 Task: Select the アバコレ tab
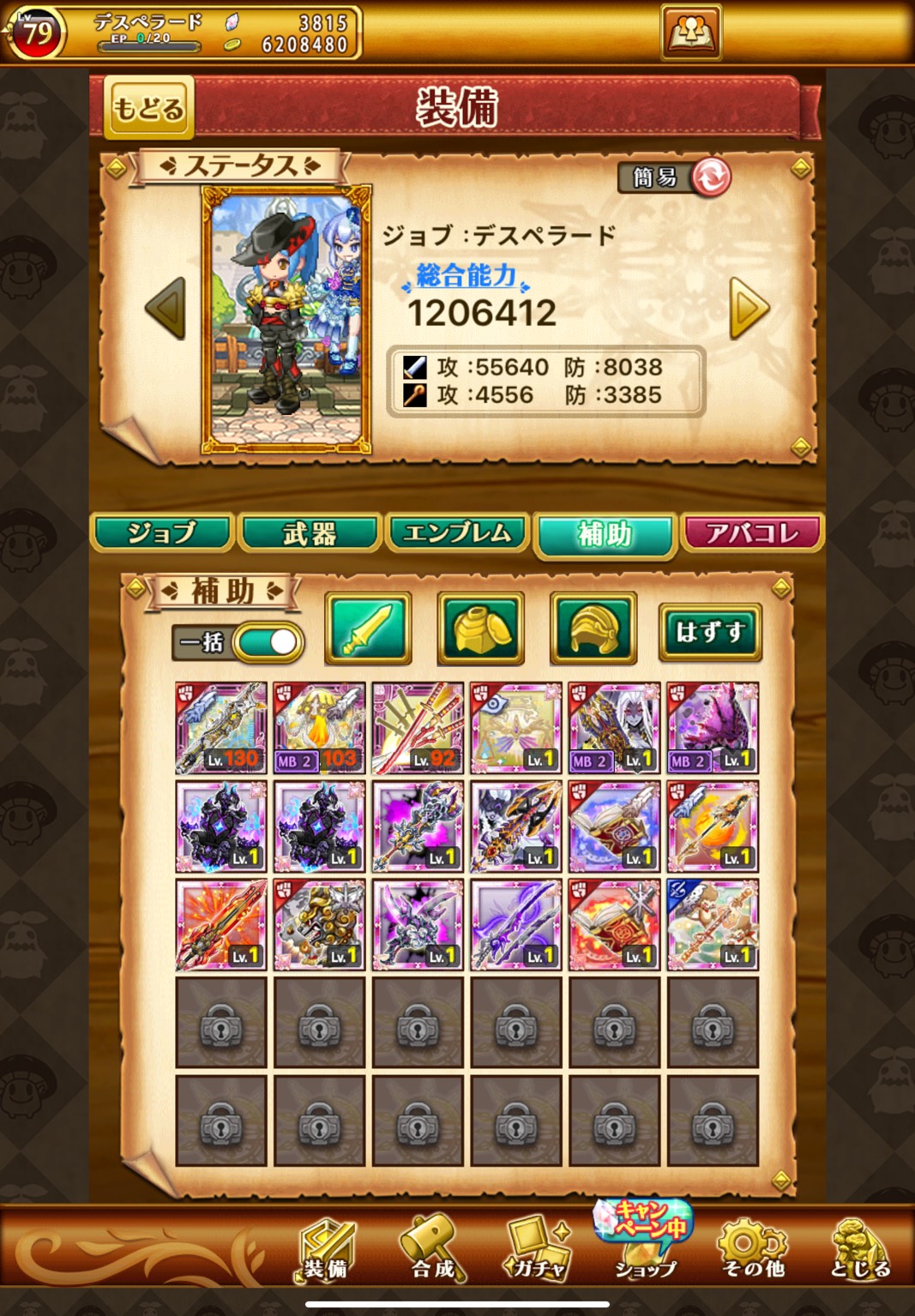[752, 533]
